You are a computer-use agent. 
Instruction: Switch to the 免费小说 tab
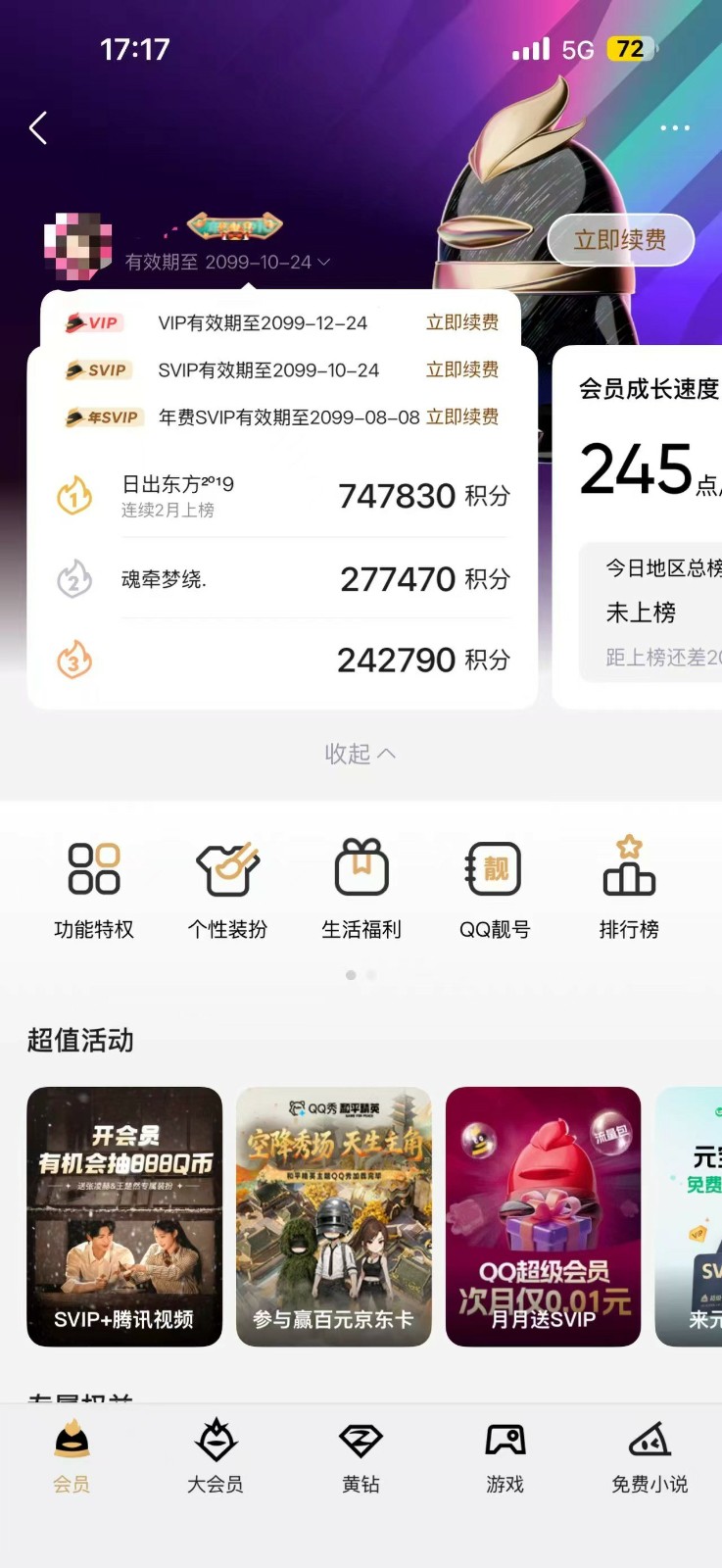click(x=650, y=1456)
